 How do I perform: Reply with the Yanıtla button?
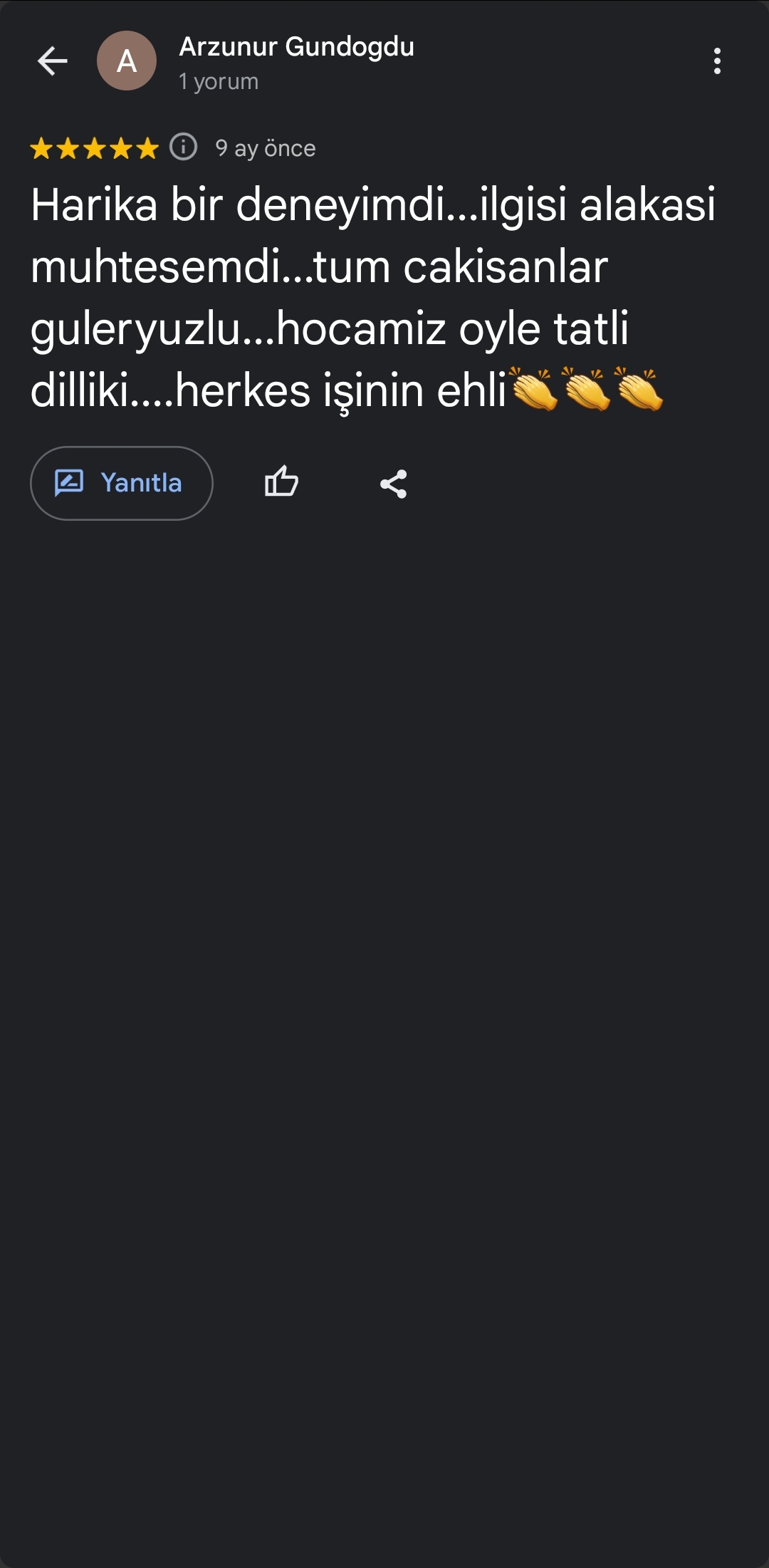click(122, 483)
